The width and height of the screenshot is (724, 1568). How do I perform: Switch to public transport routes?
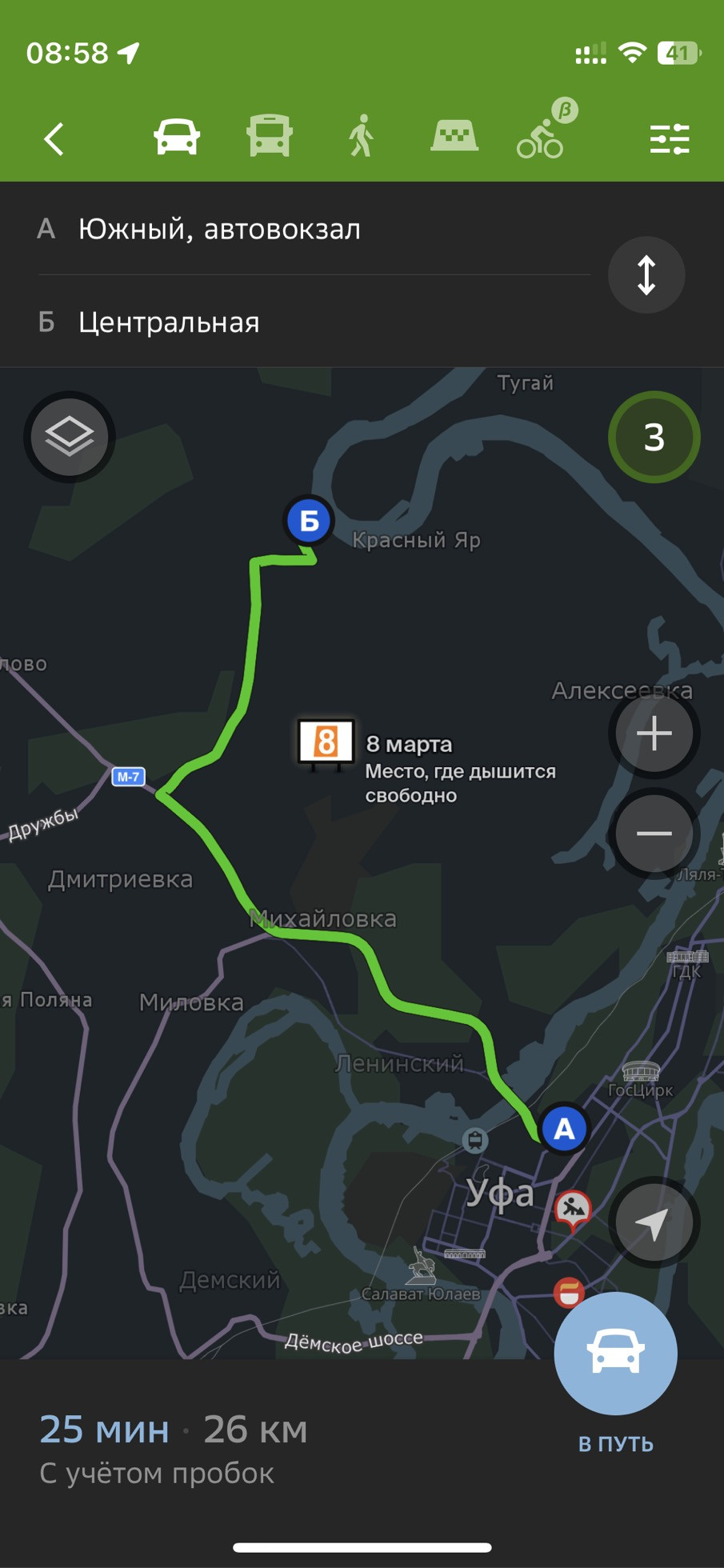[x=270, y=138]
